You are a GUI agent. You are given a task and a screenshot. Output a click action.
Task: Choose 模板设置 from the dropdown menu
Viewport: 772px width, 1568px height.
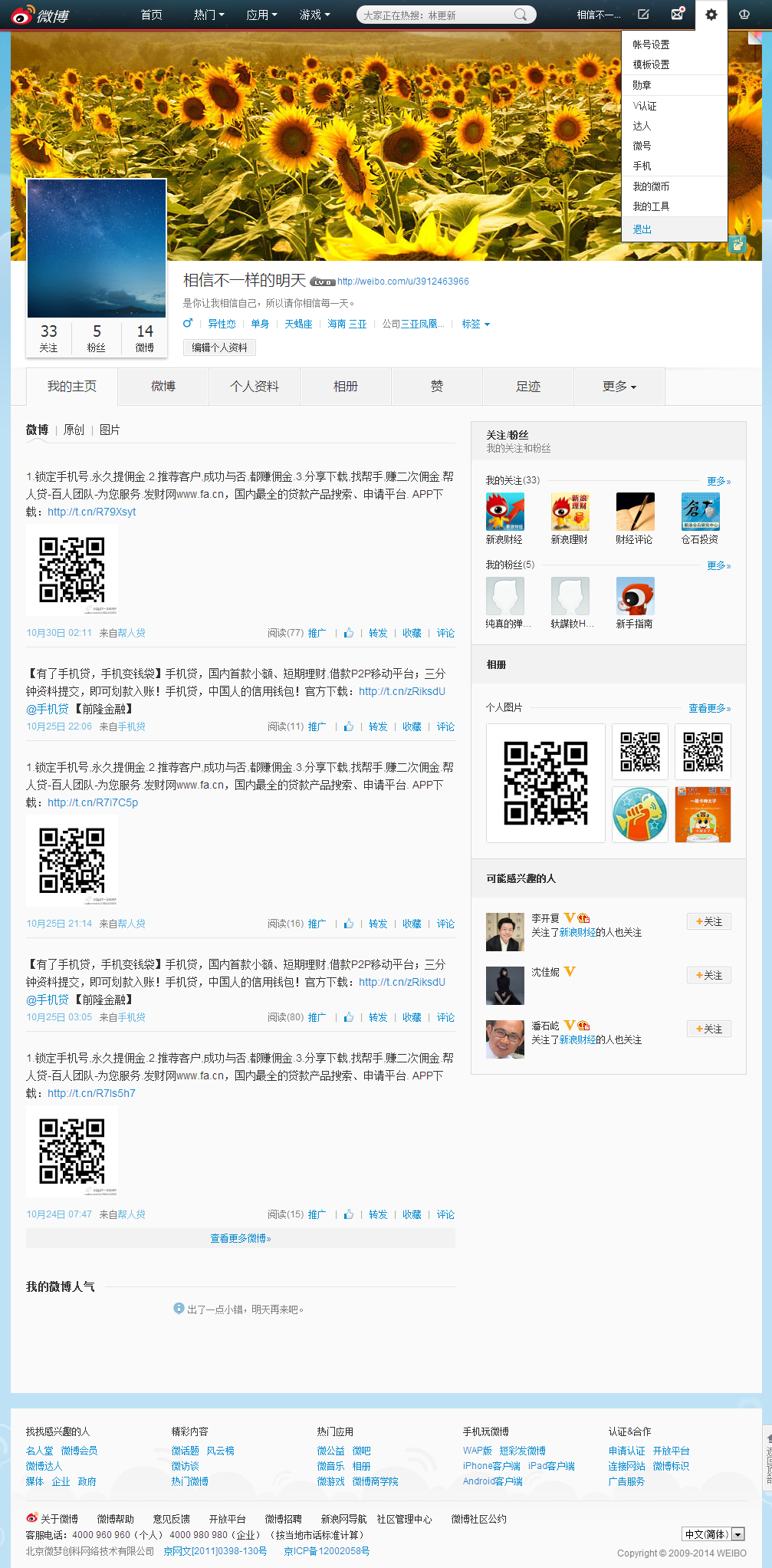point(651,64)
